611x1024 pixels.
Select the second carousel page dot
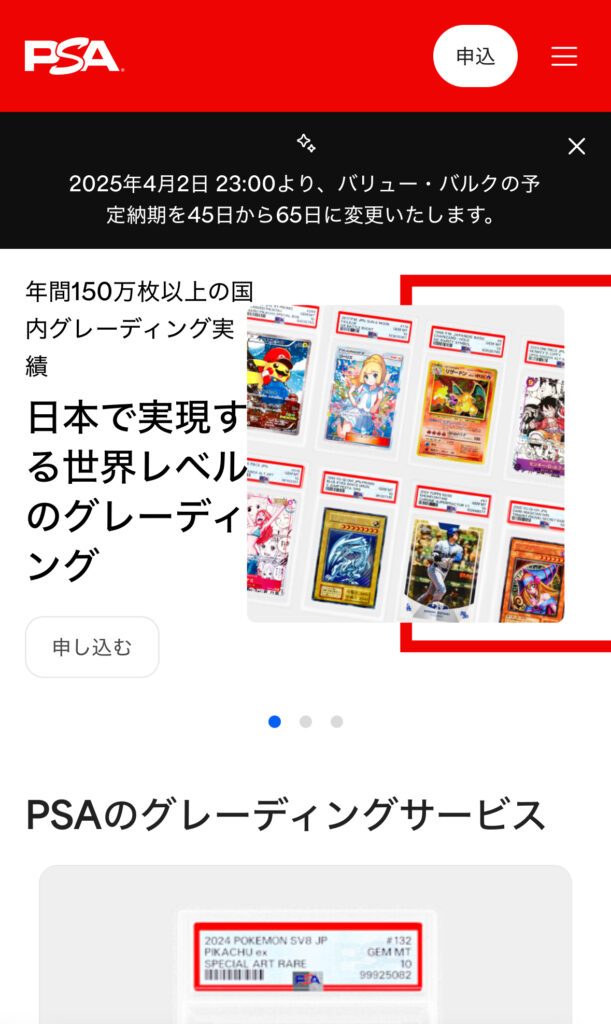[x=306, y=721]
